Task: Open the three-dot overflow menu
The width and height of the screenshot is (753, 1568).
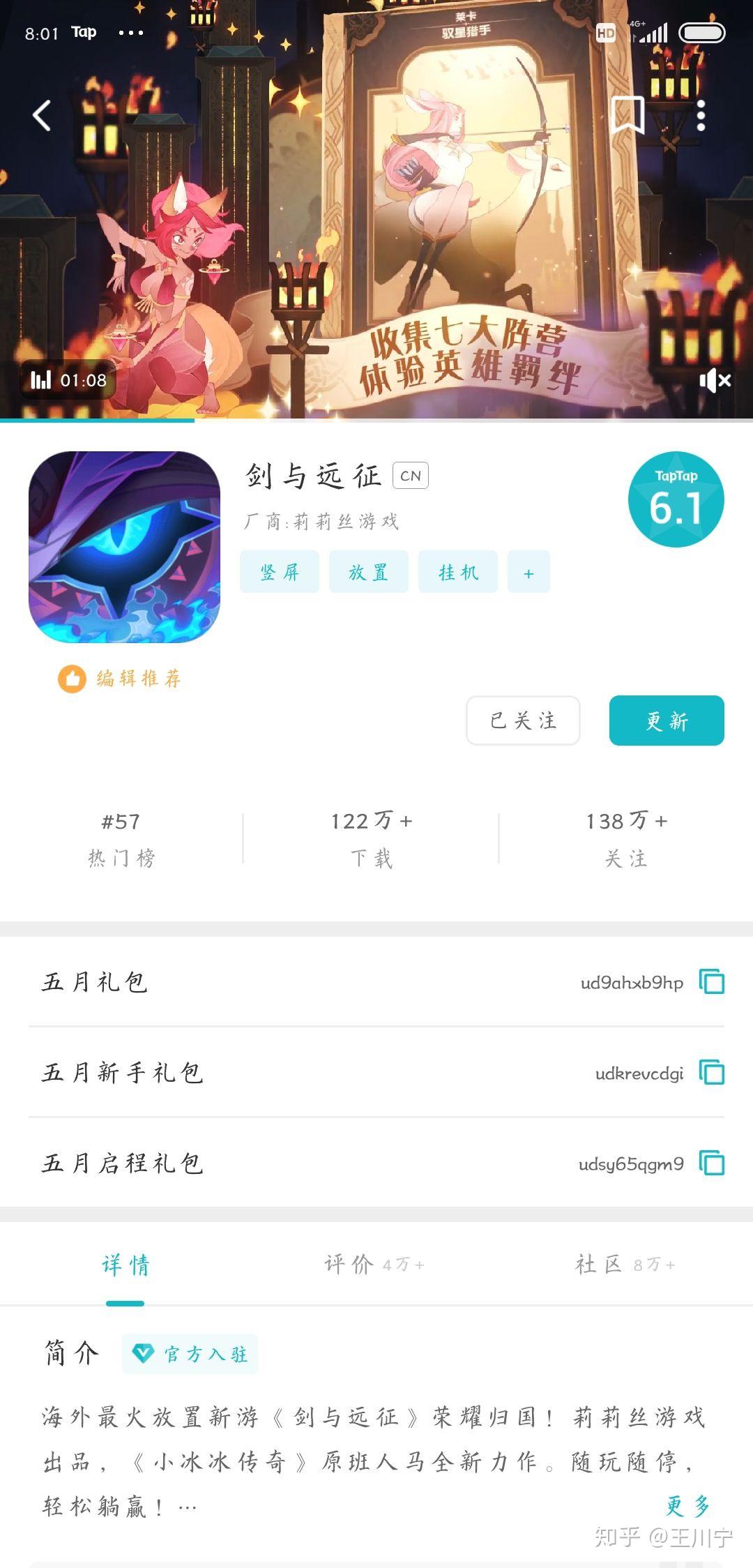Action: (701, 116)
